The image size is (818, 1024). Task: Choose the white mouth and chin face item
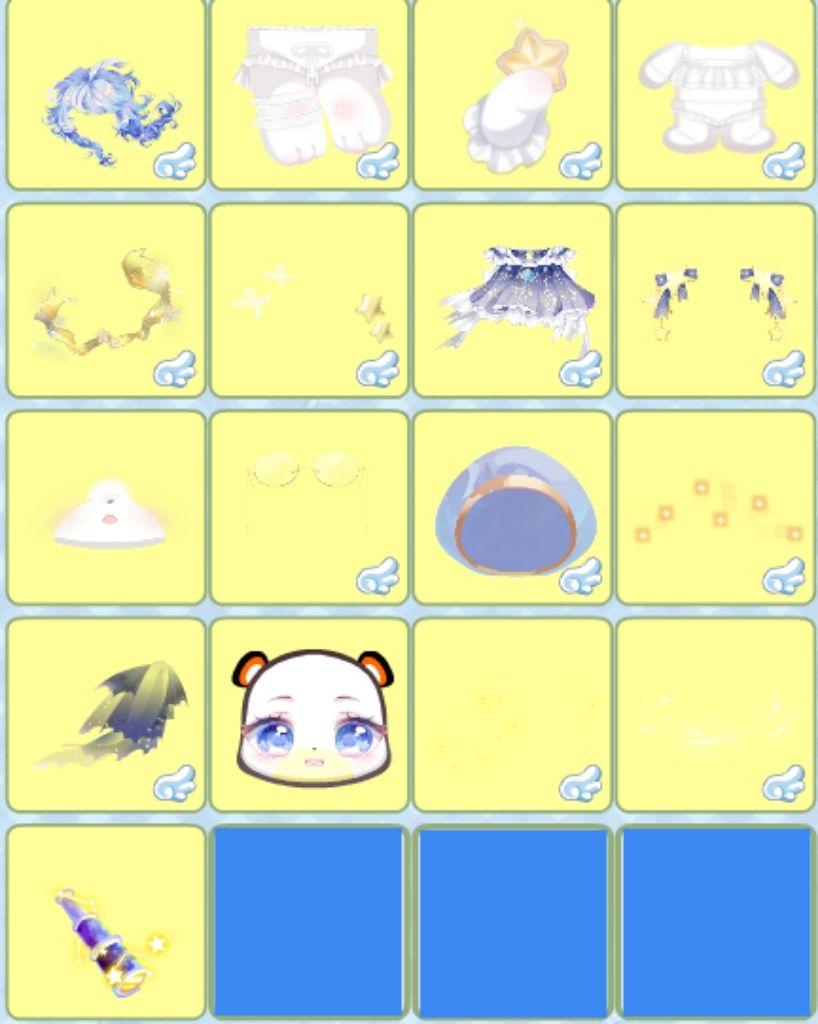tap(106, 507)
